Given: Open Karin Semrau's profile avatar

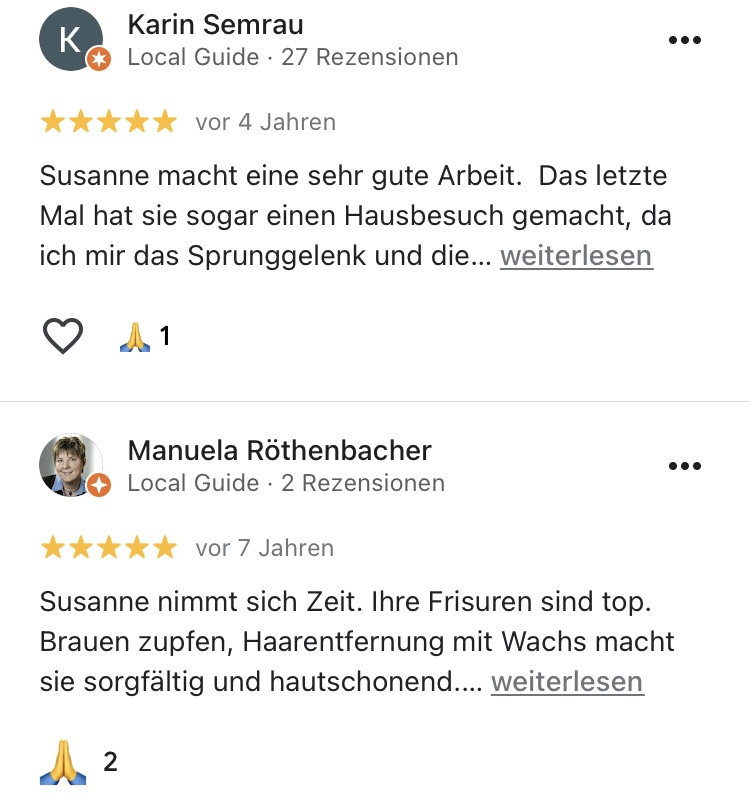Looking at the screenshot, I should pyautogui.click(x=71, y=40).
